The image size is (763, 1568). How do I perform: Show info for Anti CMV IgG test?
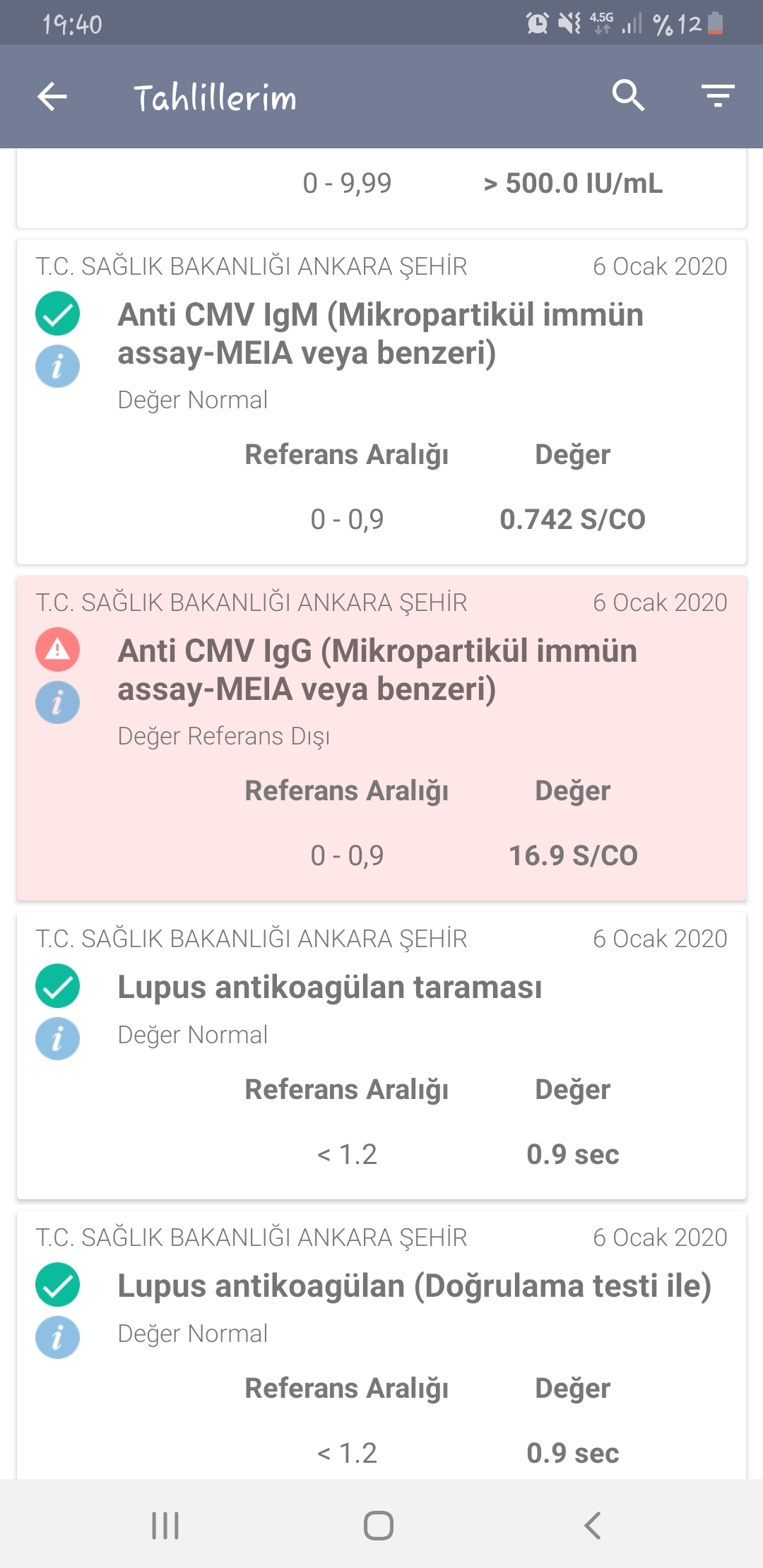(x=57, y=703)
